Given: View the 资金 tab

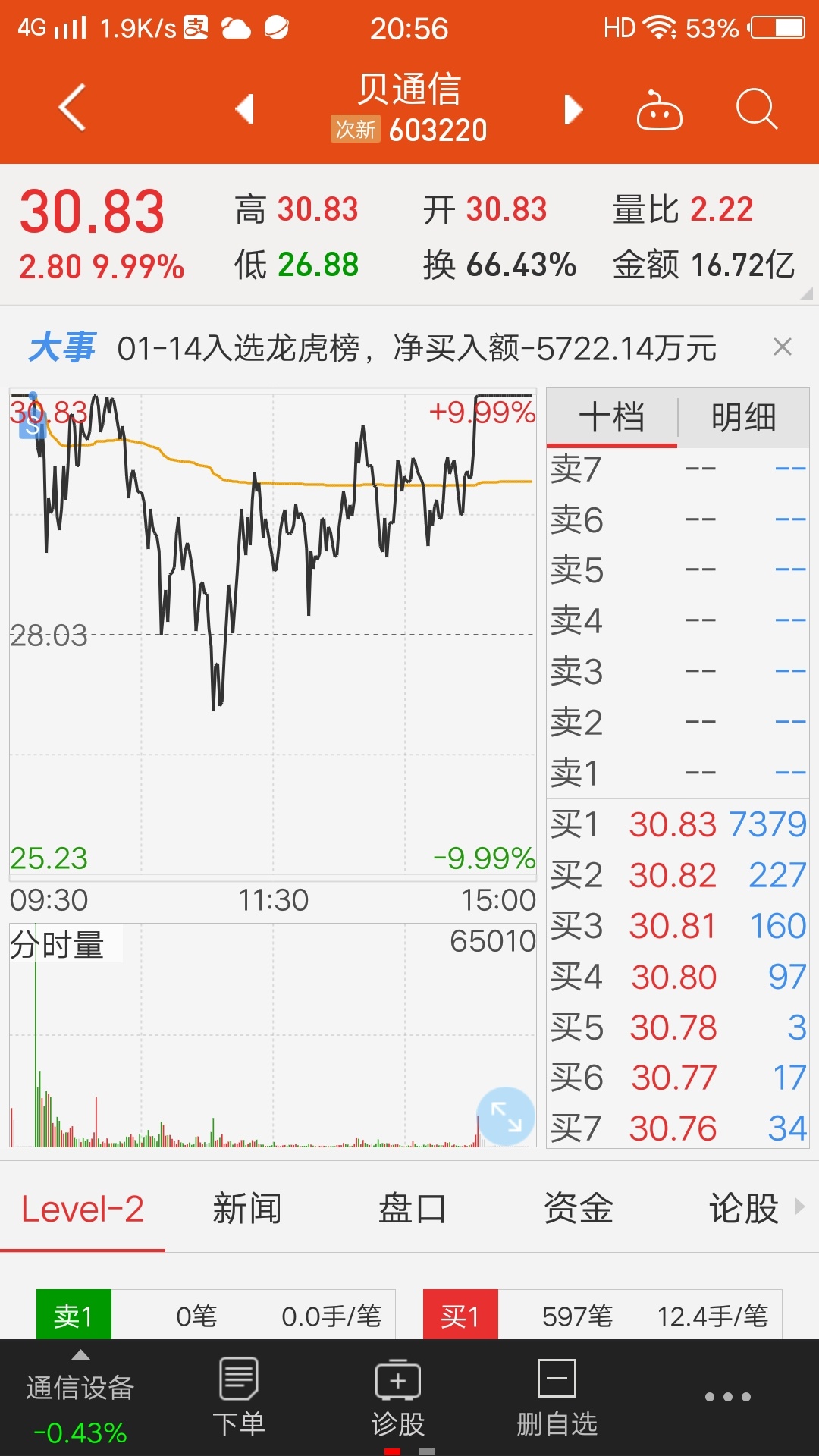Looking at the screenshot, I should coord(578,1209).
